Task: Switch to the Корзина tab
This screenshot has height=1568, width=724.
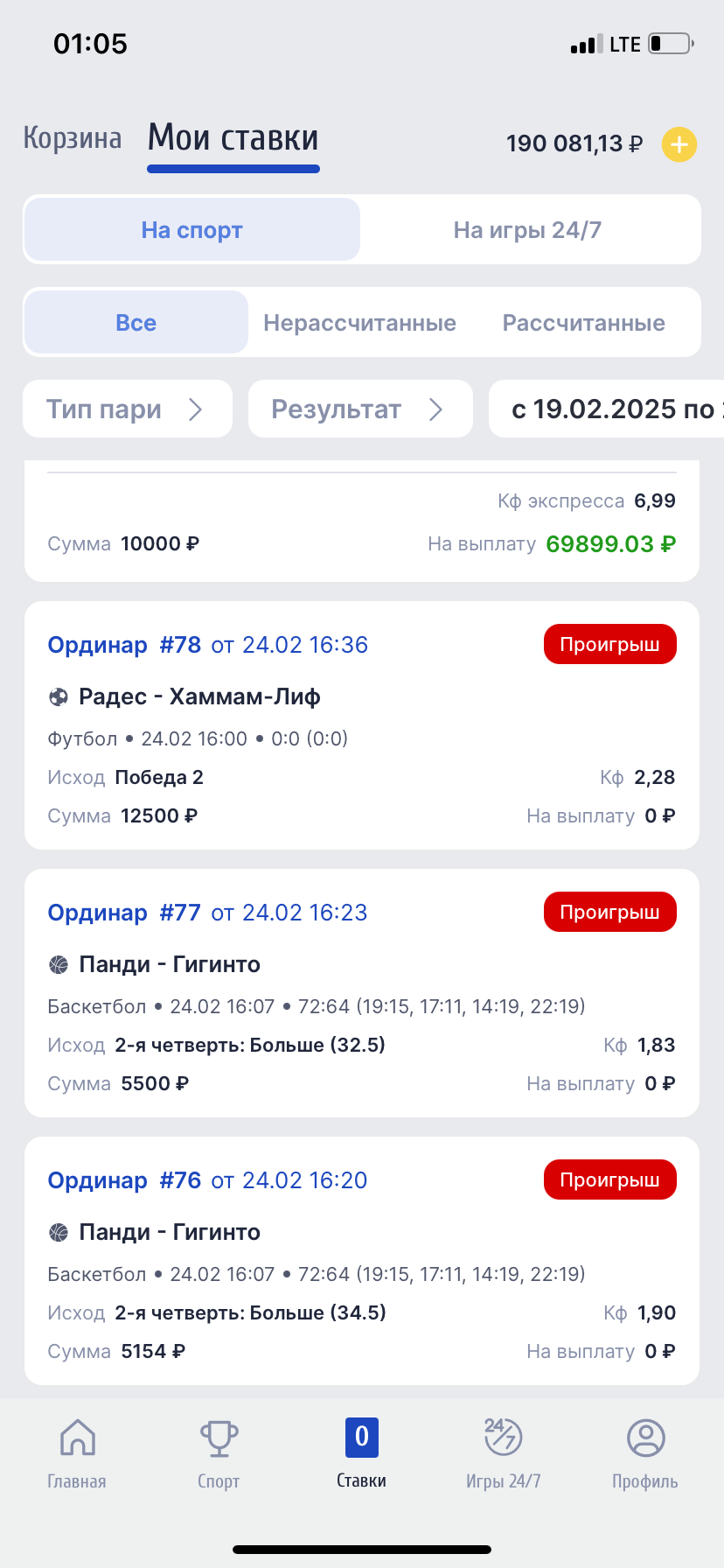Action: click(73, 138)
